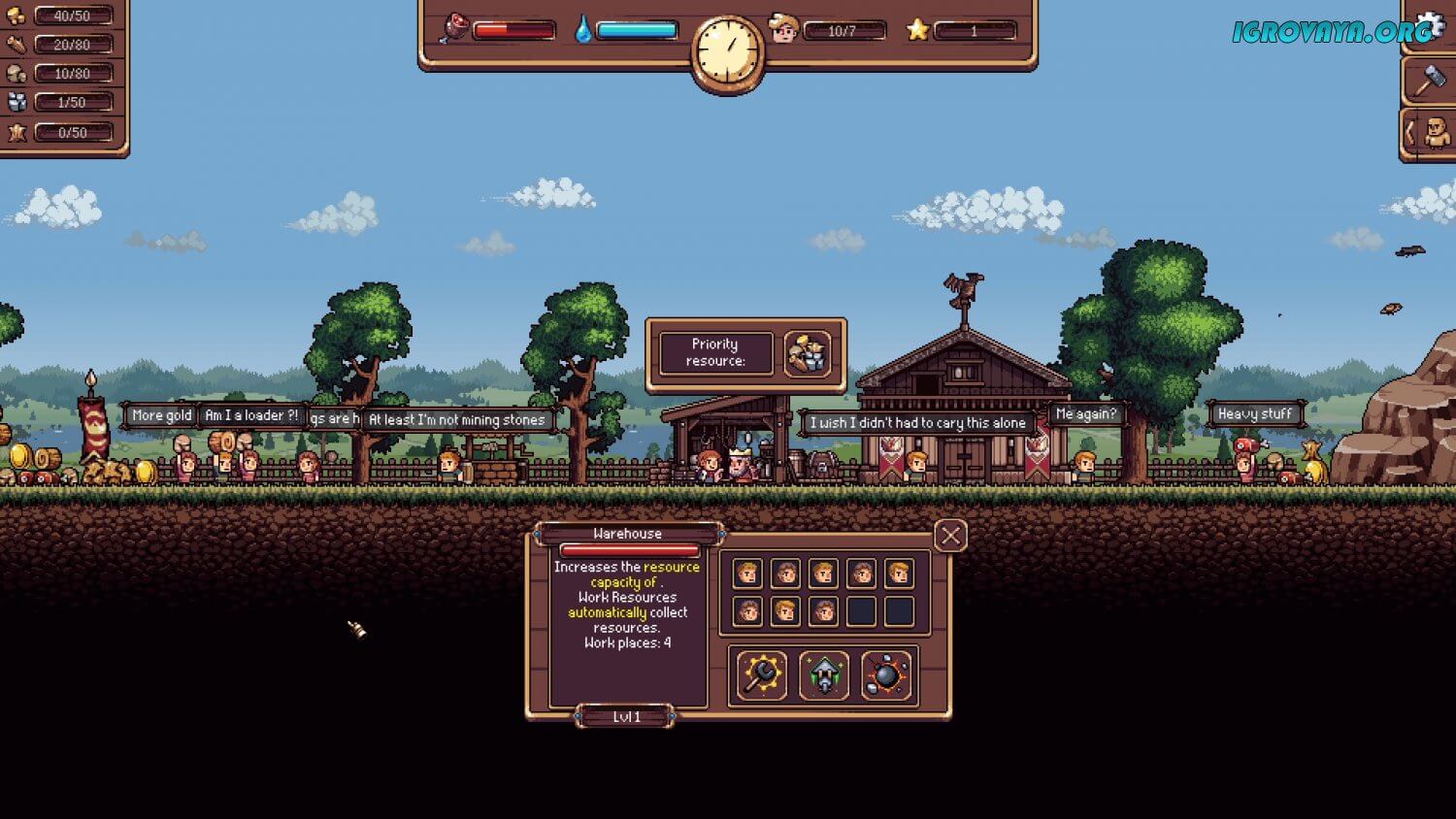Demolish the Warehouse with the bomb icon
The width and height of the screenshot is (1456, 819).
tap(885, 674)
